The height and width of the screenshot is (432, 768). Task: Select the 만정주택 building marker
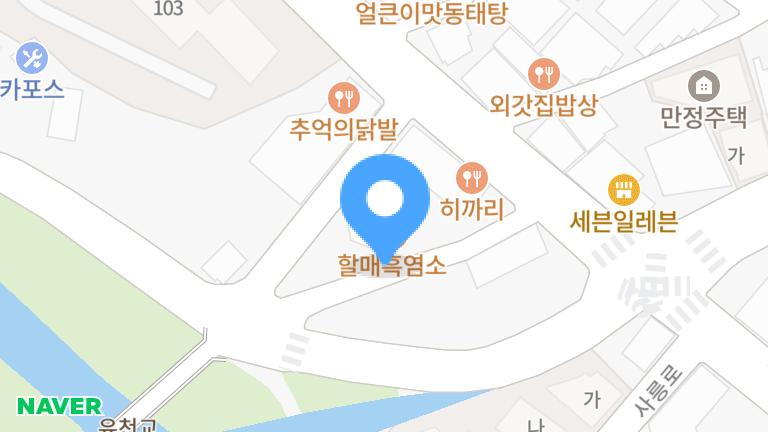704,85
